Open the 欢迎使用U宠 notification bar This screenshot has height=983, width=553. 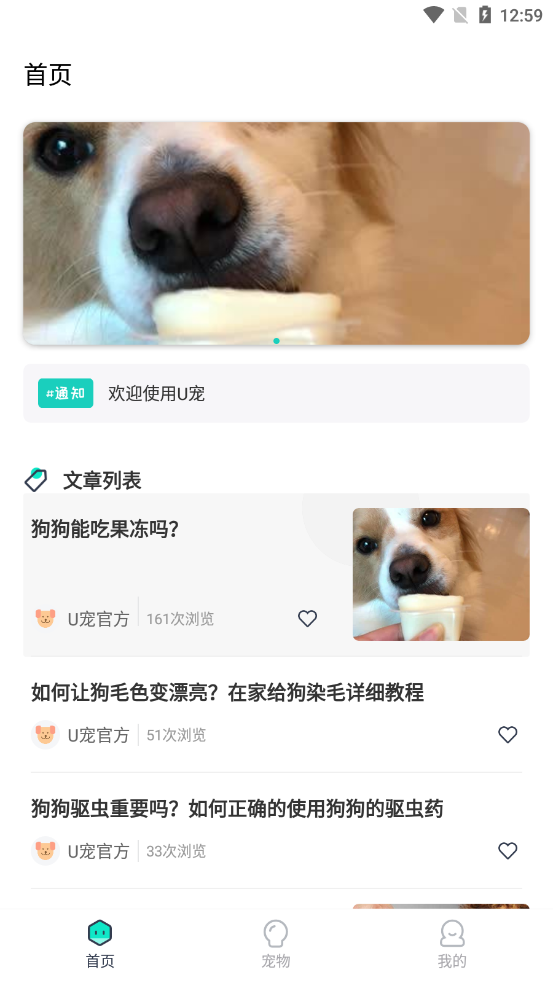point(276,393)
